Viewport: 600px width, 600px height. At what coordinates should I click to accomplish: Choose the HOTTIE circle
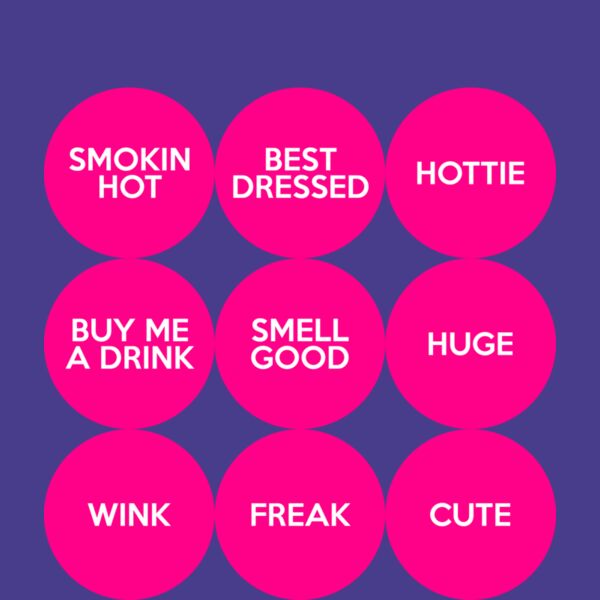pyautogui.click(x=470, y=173)
